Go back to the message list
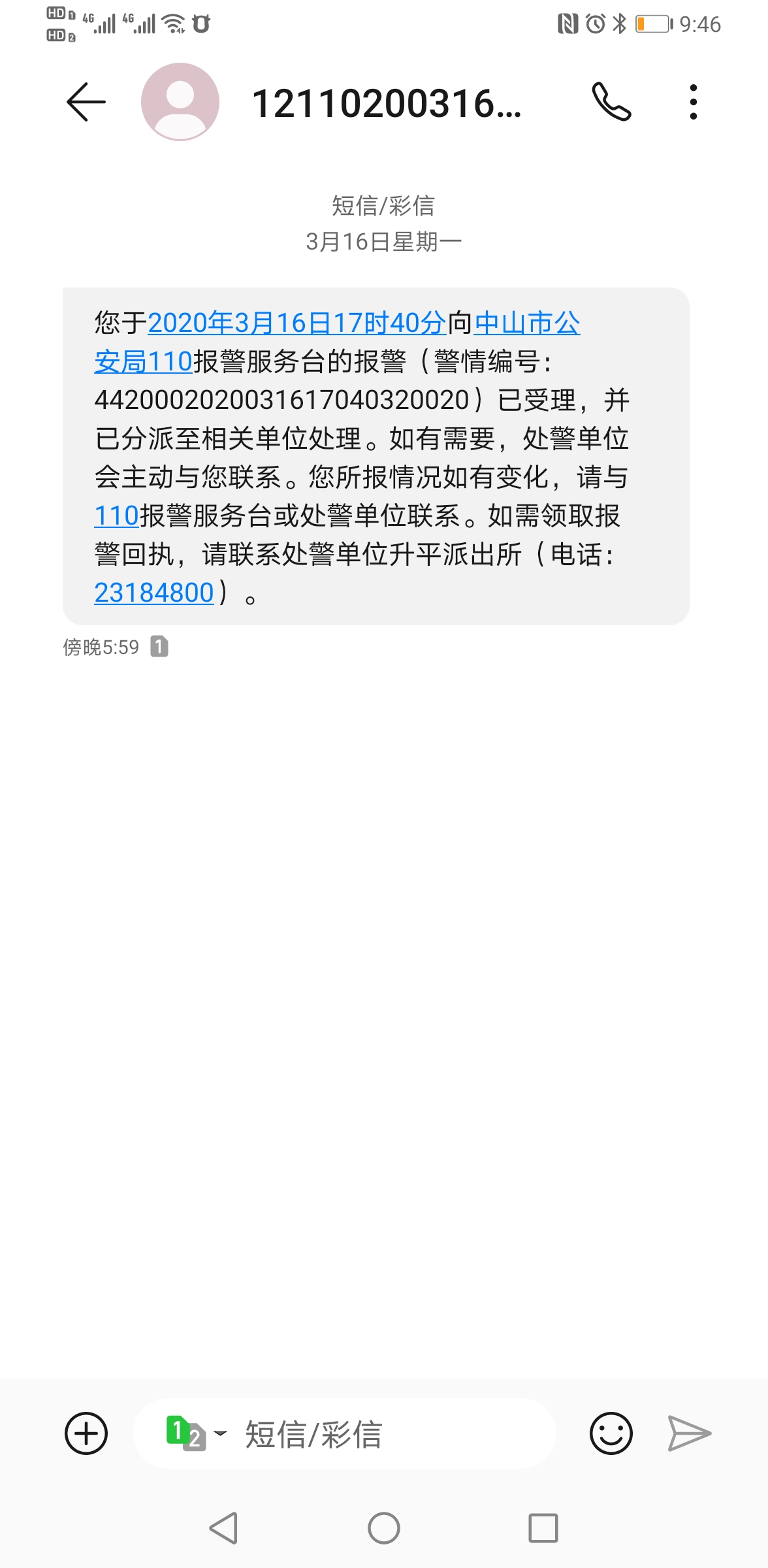This screenshot has width=768, height=1568. (86, 102)
